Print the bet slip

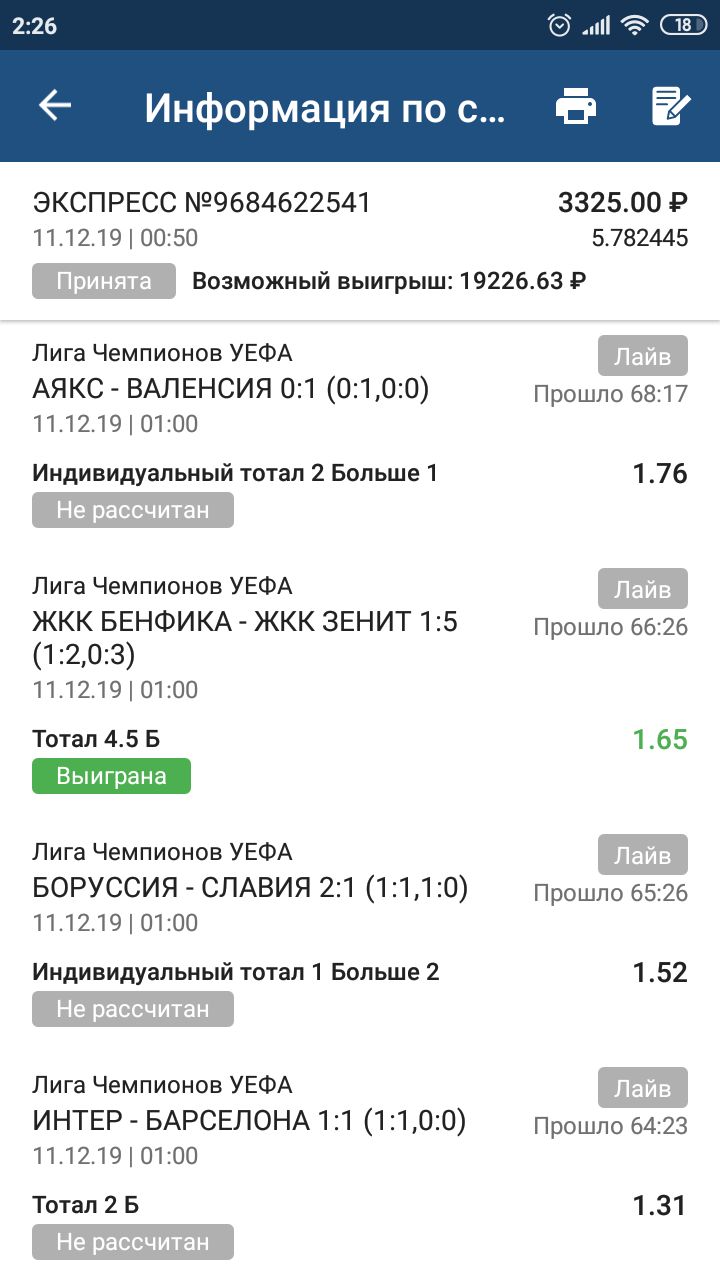pos(576,106)
